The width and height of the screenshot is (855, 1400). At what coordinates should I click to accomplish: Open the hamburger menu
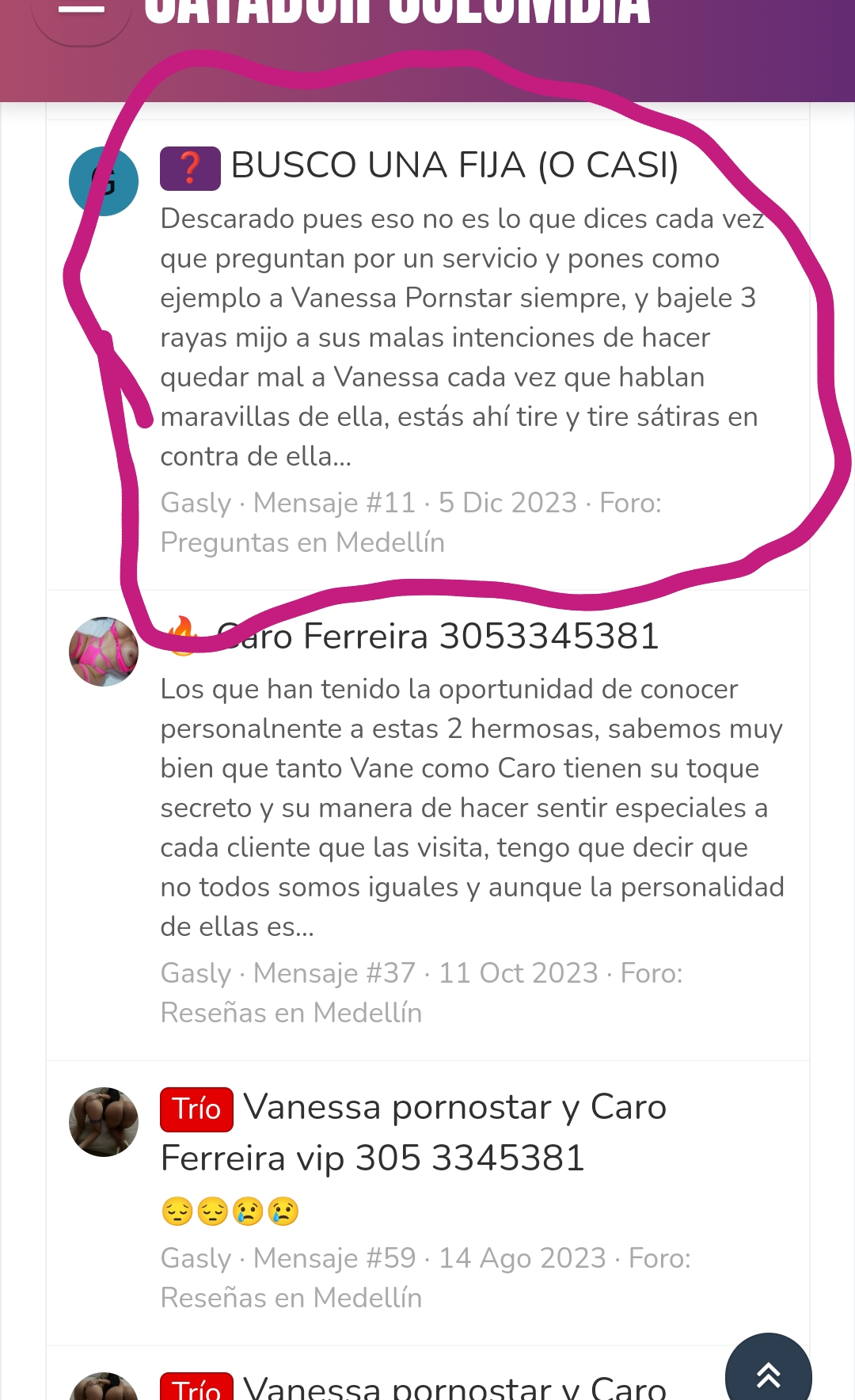pos(82,11)
